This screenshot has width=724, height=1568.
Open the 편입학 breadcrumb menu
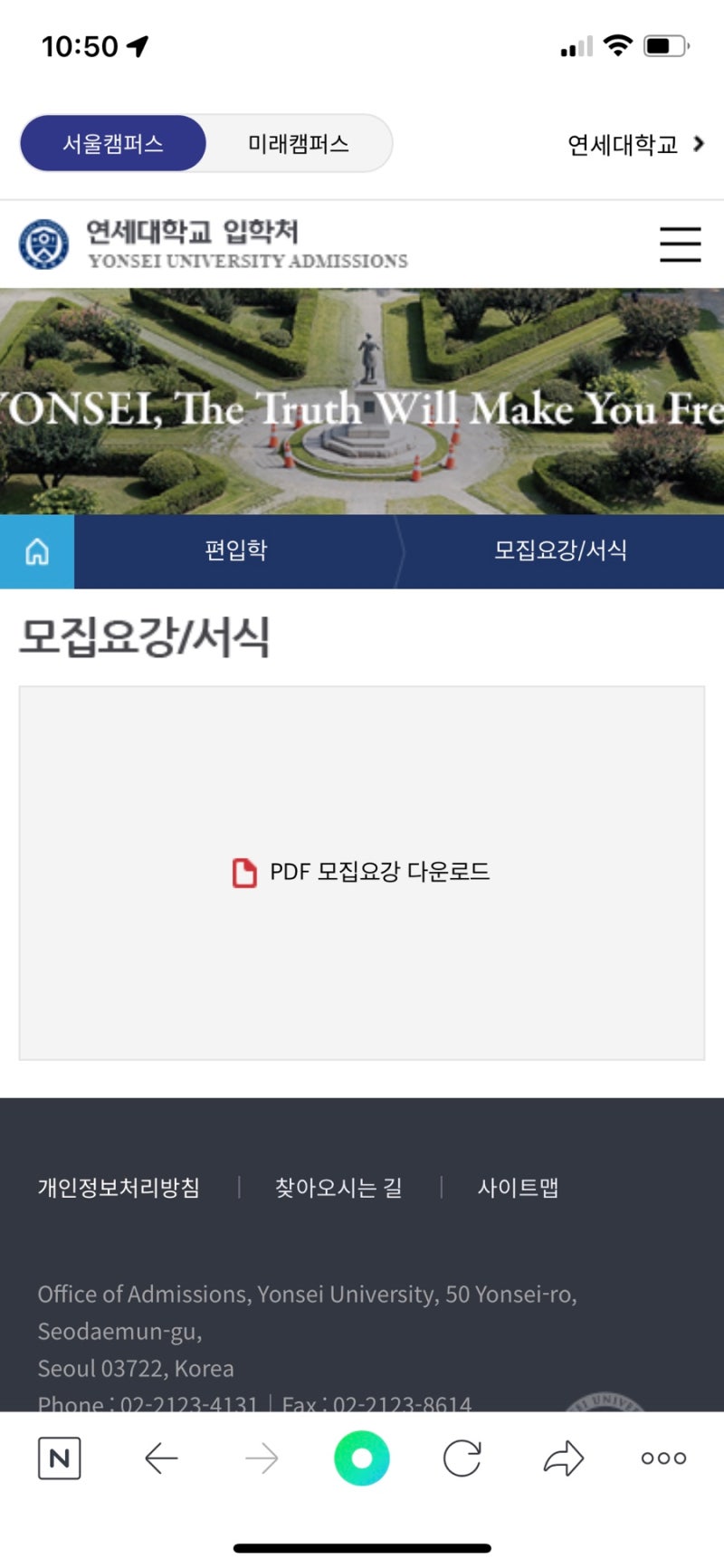click(235, 550)
